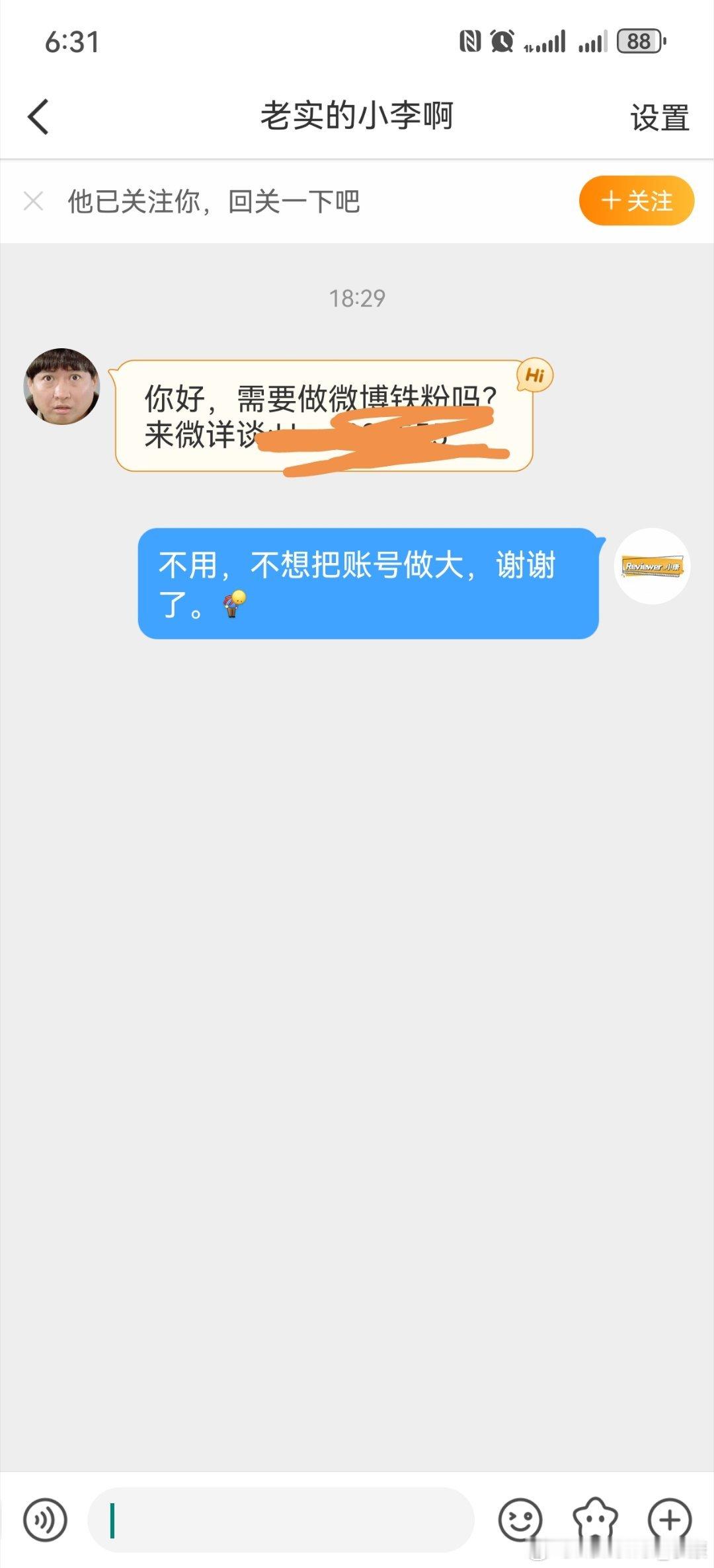Image resolution: width=714 pixels, height=1568 pixels.
Task: Open the sticker panel icon
Action: pos(594,1520)
